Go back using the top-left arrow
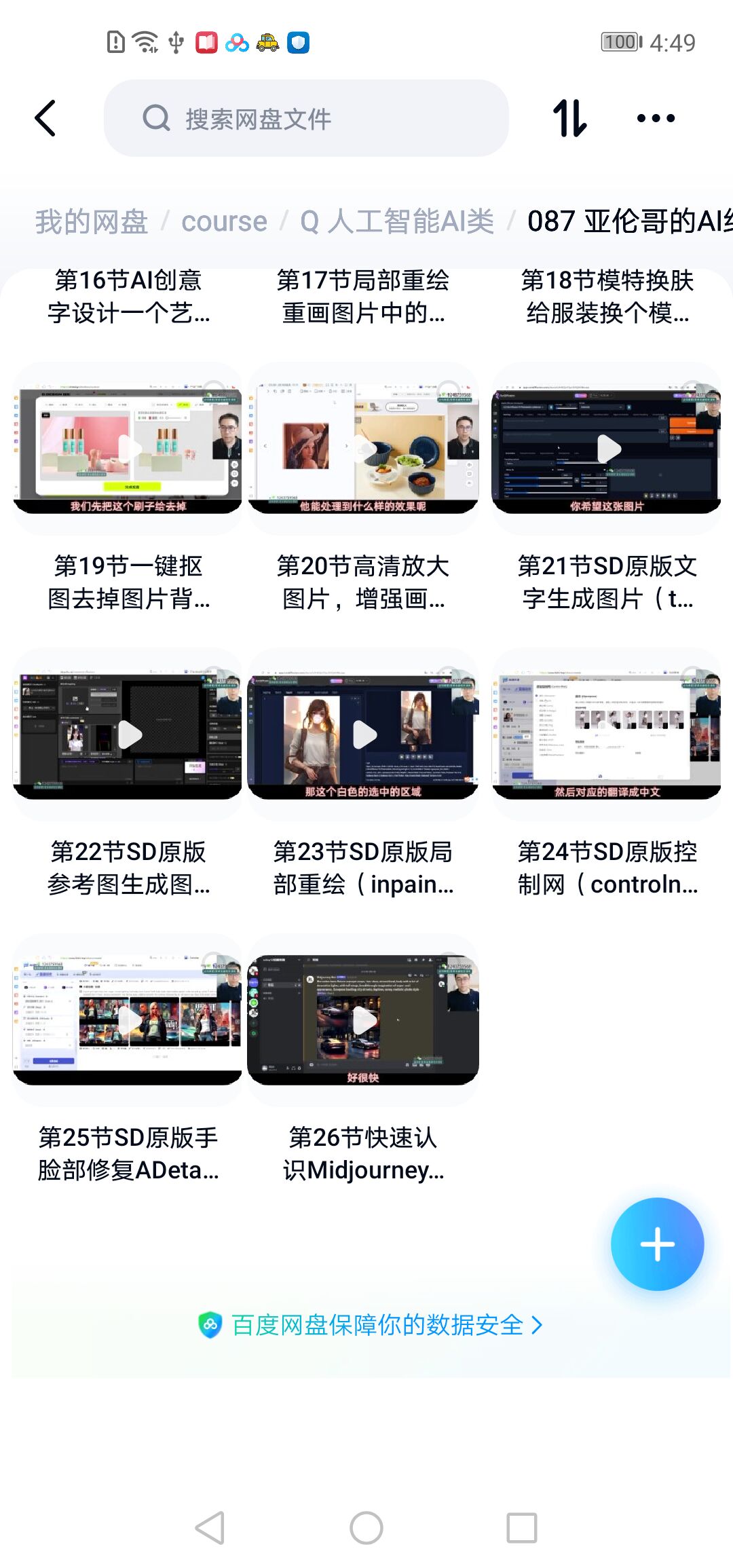Image resolution: width=733 pixels, height=1568 pixels. tap(45, 118)
